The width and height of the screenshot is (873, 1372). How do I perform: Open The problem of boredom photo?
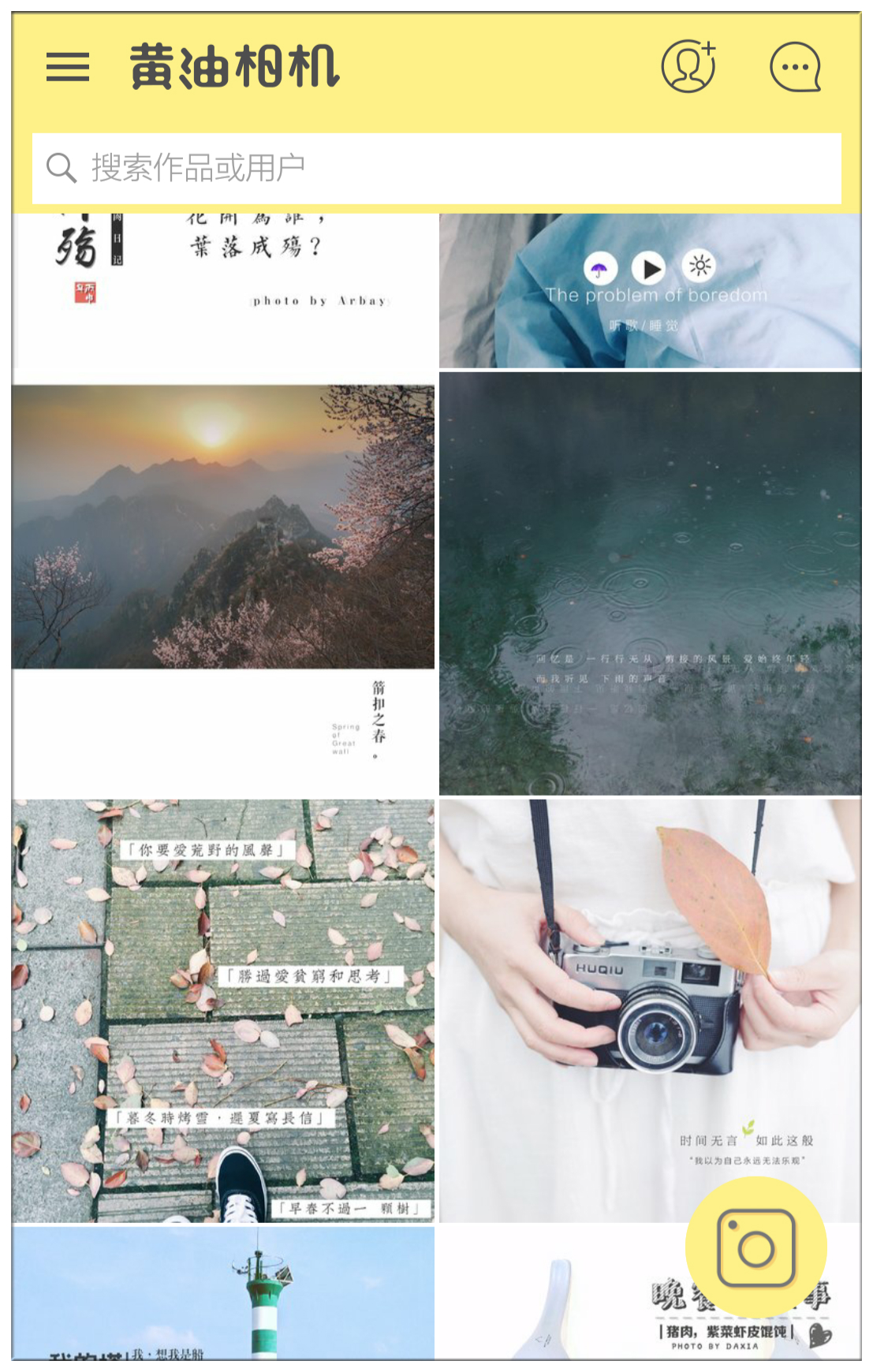[650, 292]
